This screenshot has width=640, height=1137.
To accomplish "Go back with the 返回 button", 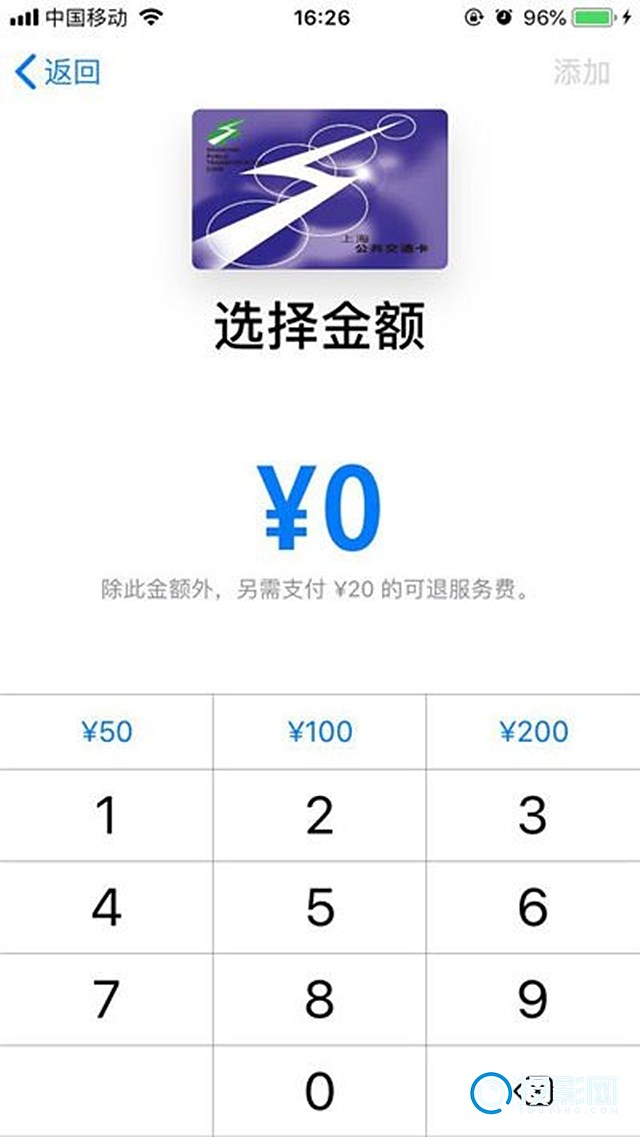I will (x=58, y=72).
